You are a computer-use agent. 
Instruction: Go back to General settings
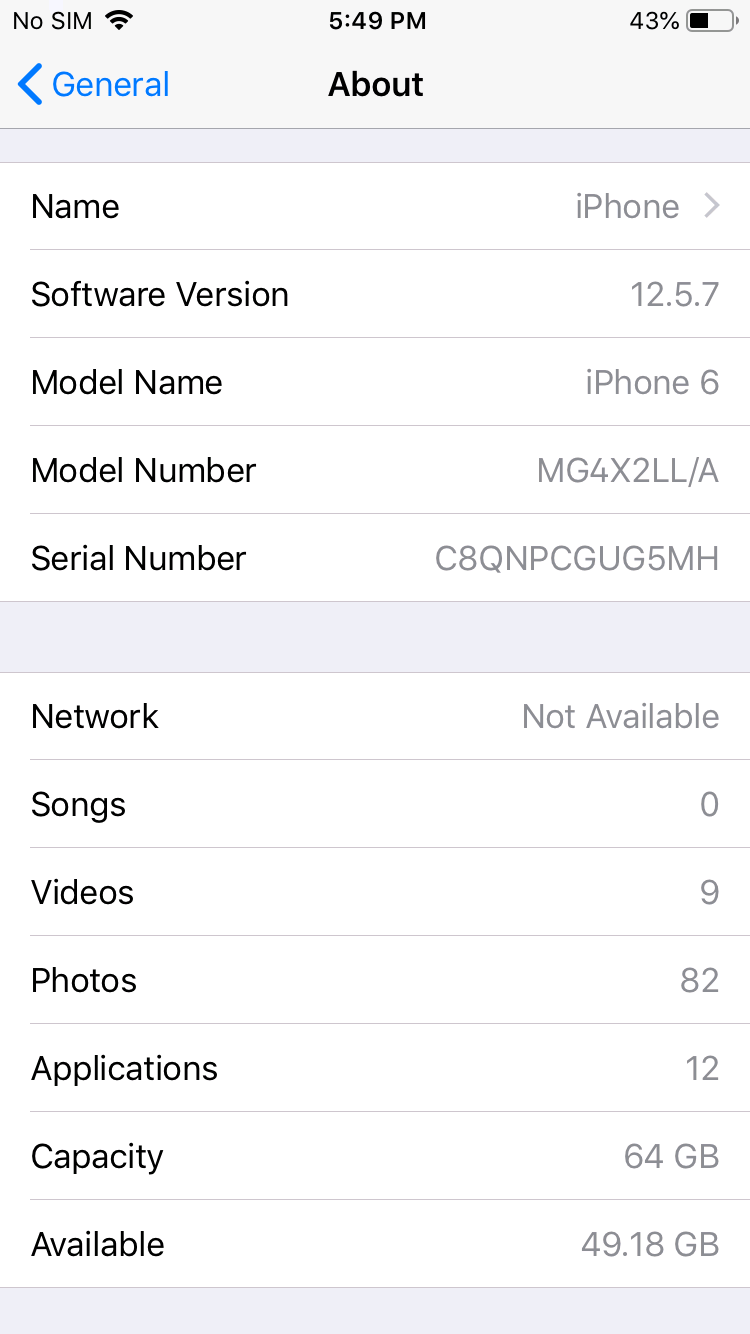94,85
